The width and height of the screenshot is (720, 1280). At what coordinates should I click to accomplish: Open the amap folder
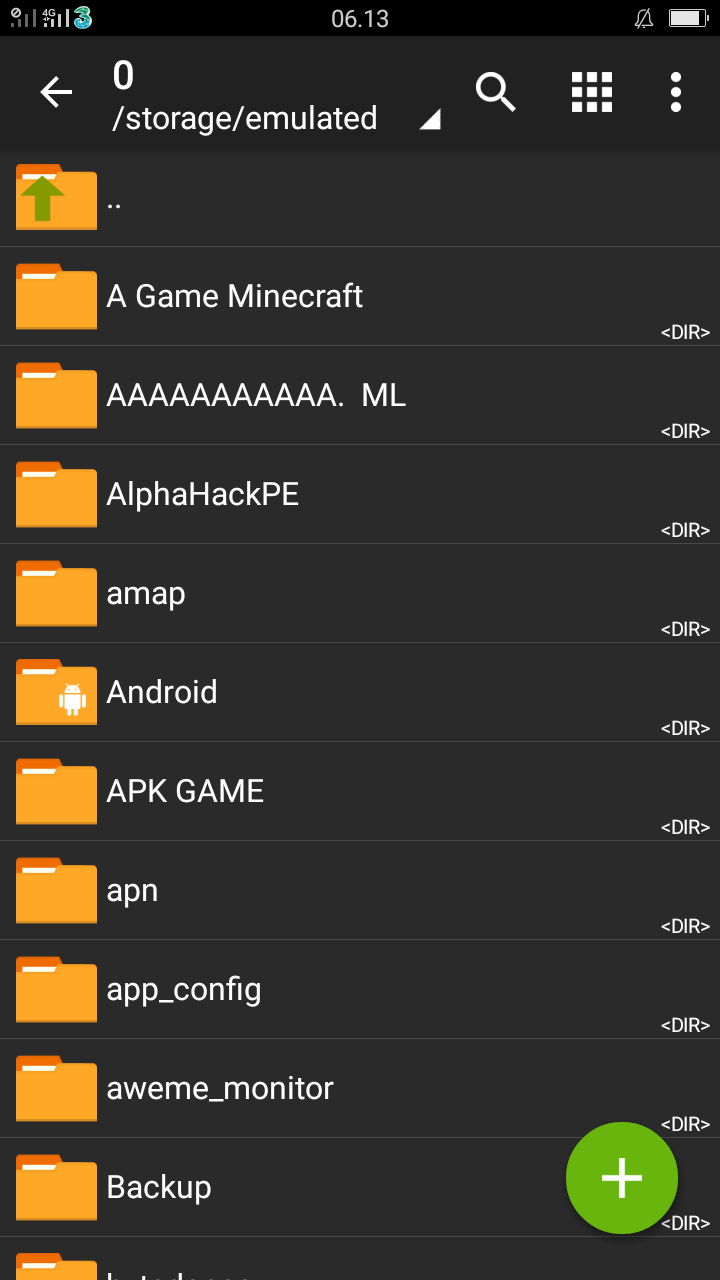click(360, 593)
